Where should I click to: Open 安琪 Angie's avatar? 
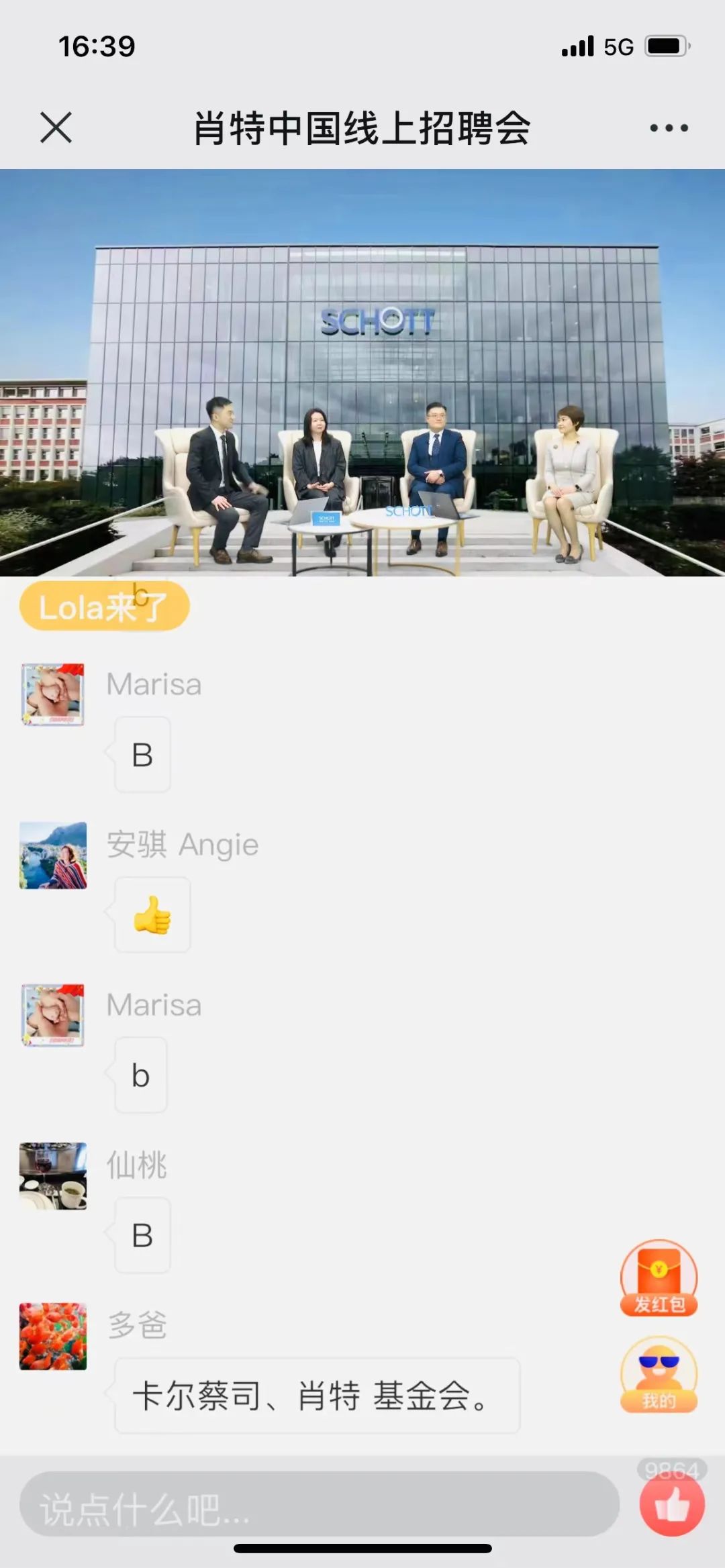coord(53,855)
